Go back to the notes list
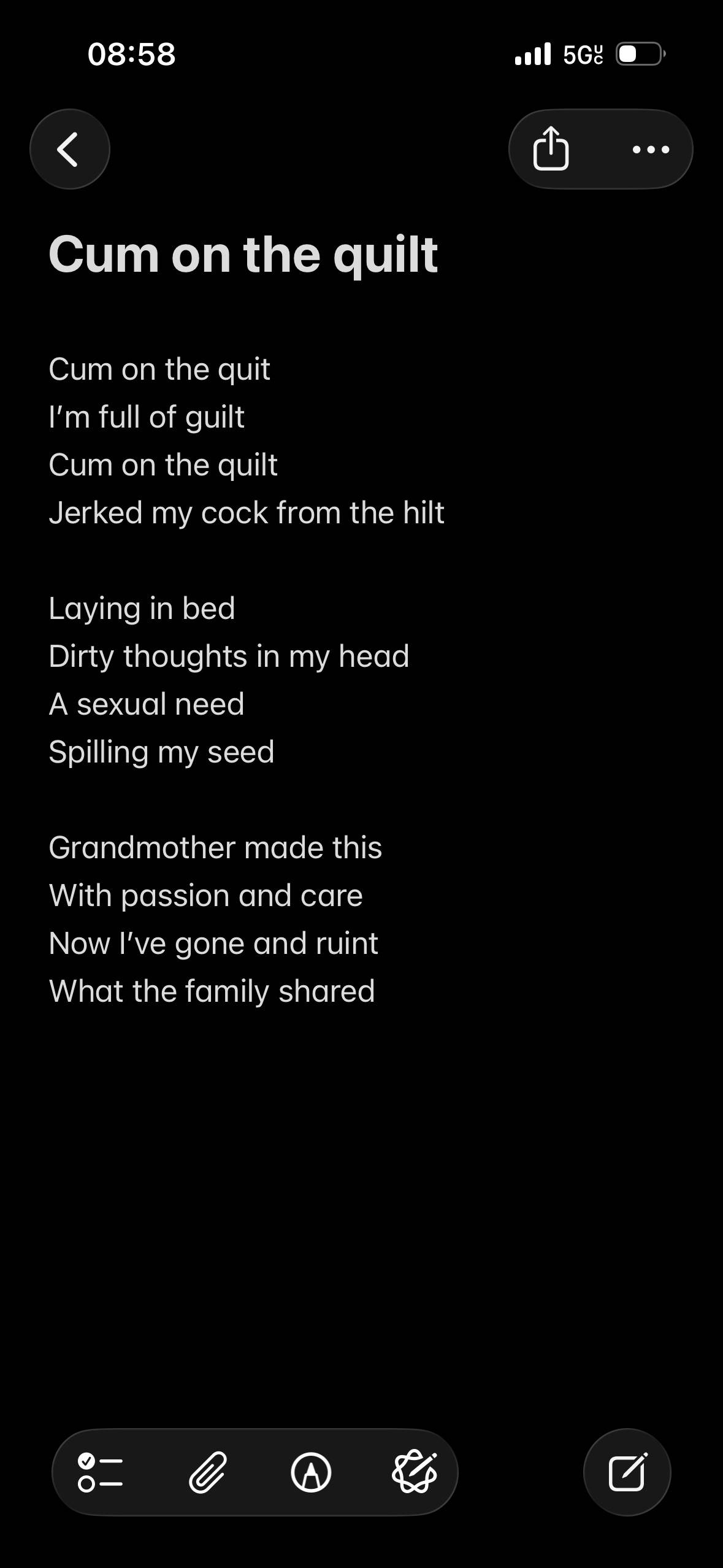This screenshot has width=723, height=1568. [x=69, y=149]
